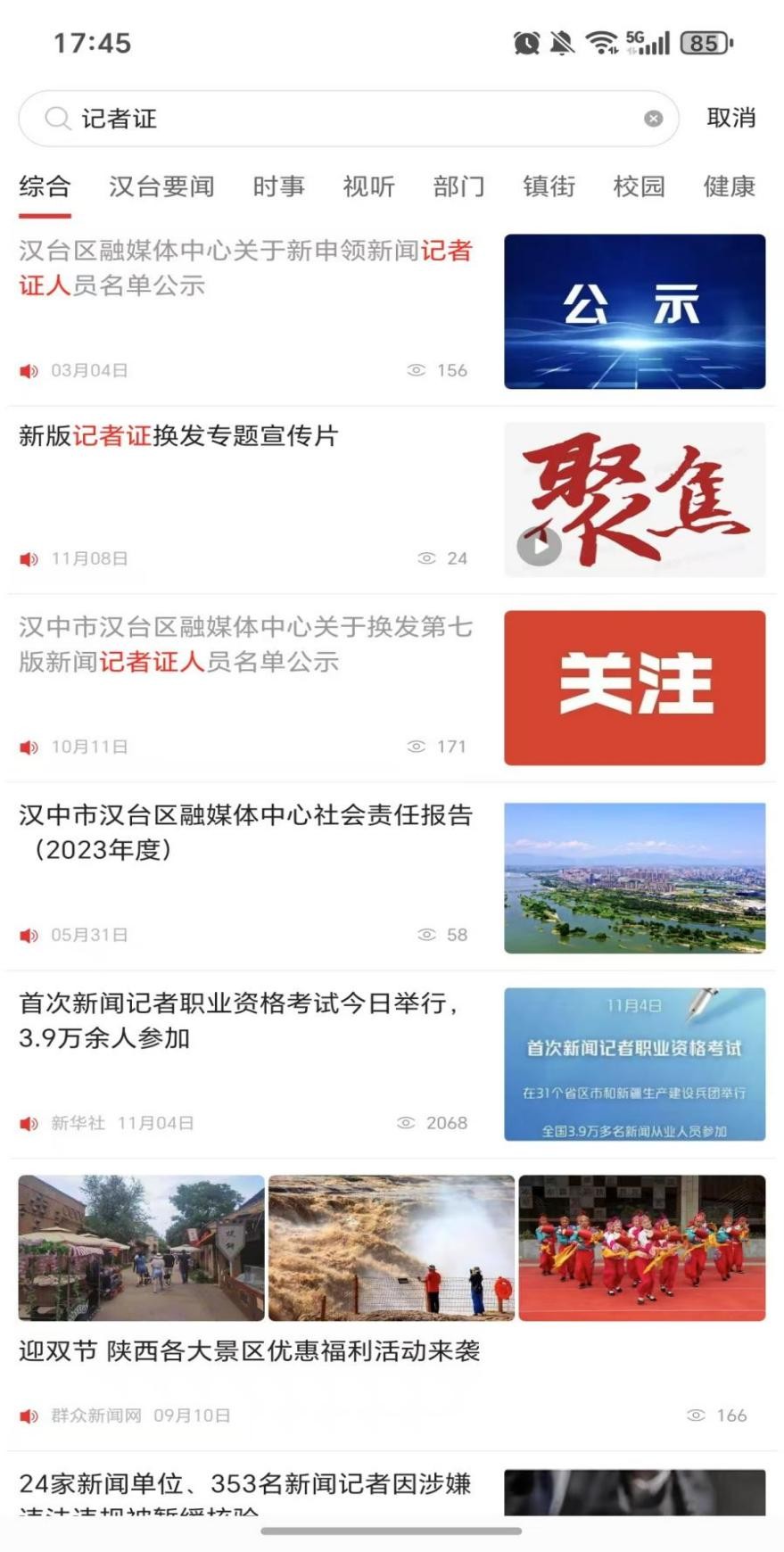Select the 综合 tab
784x1552 pixels.
(45, 186)
